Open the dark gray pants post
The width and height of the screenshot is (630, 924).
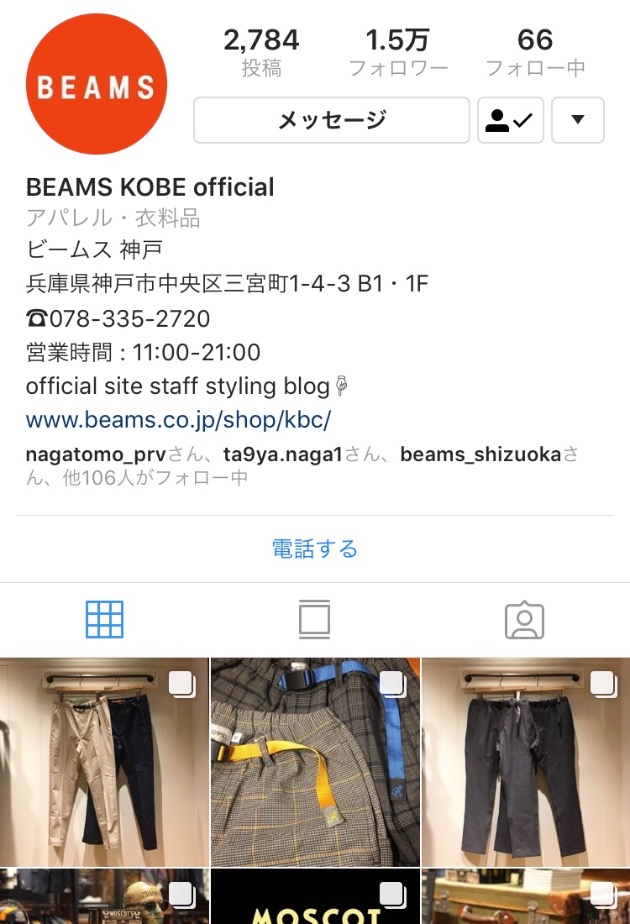click(x=525, y=762)
